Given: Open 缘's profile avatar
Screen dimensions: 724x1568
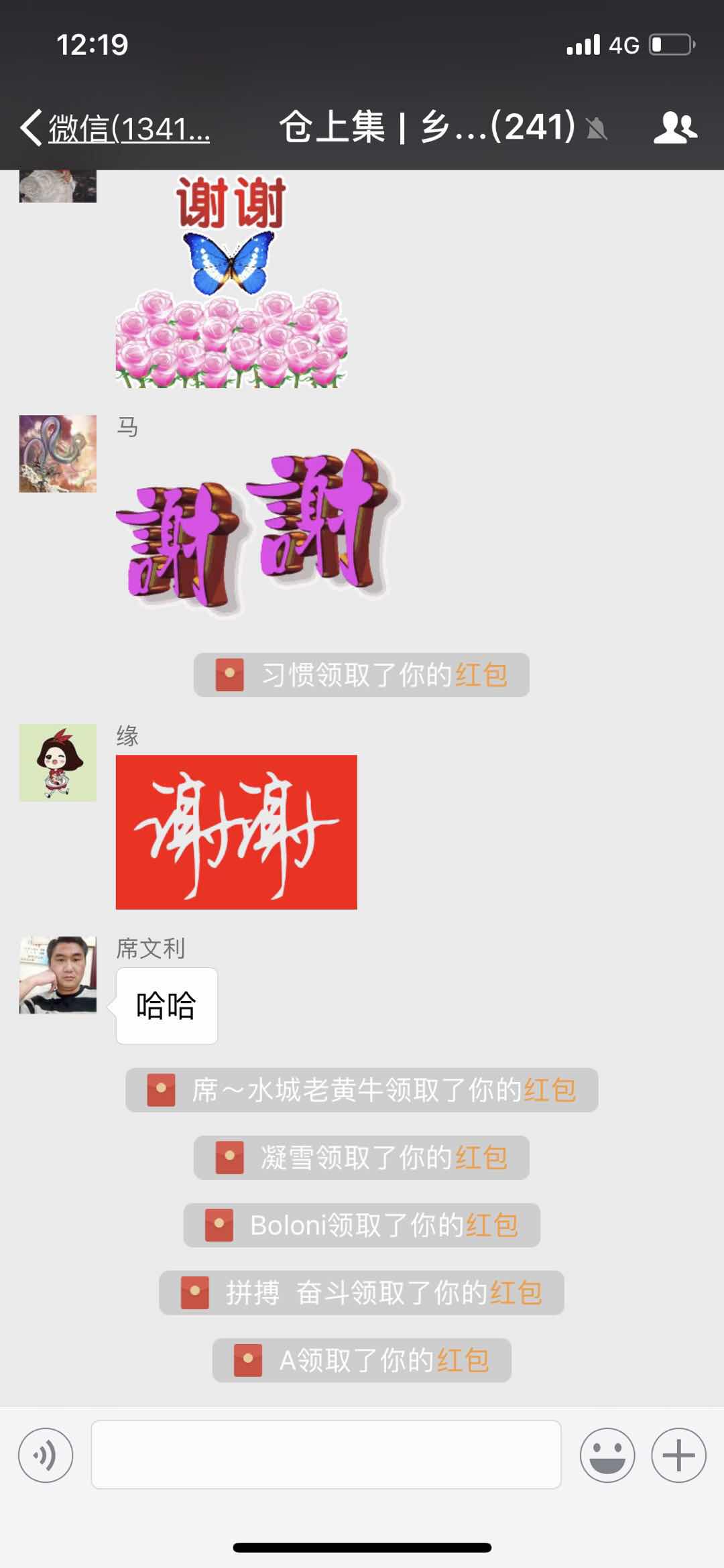Looking at the screenshot, I should point(58,763).
